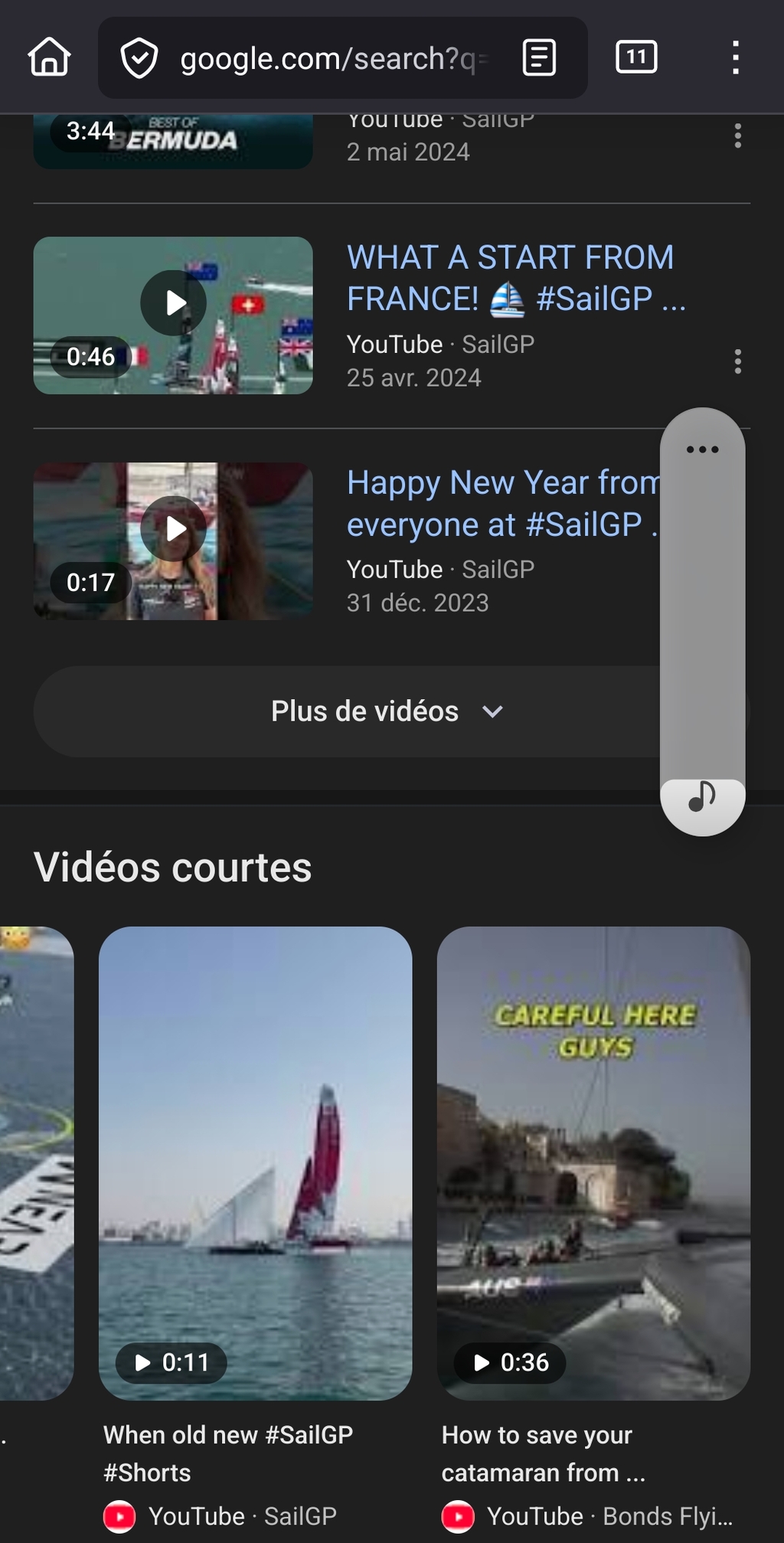Open the WHAT A START FROM FRANCE title link
The width and height of the screenshot is (784, 1543).
click(515, 278)
